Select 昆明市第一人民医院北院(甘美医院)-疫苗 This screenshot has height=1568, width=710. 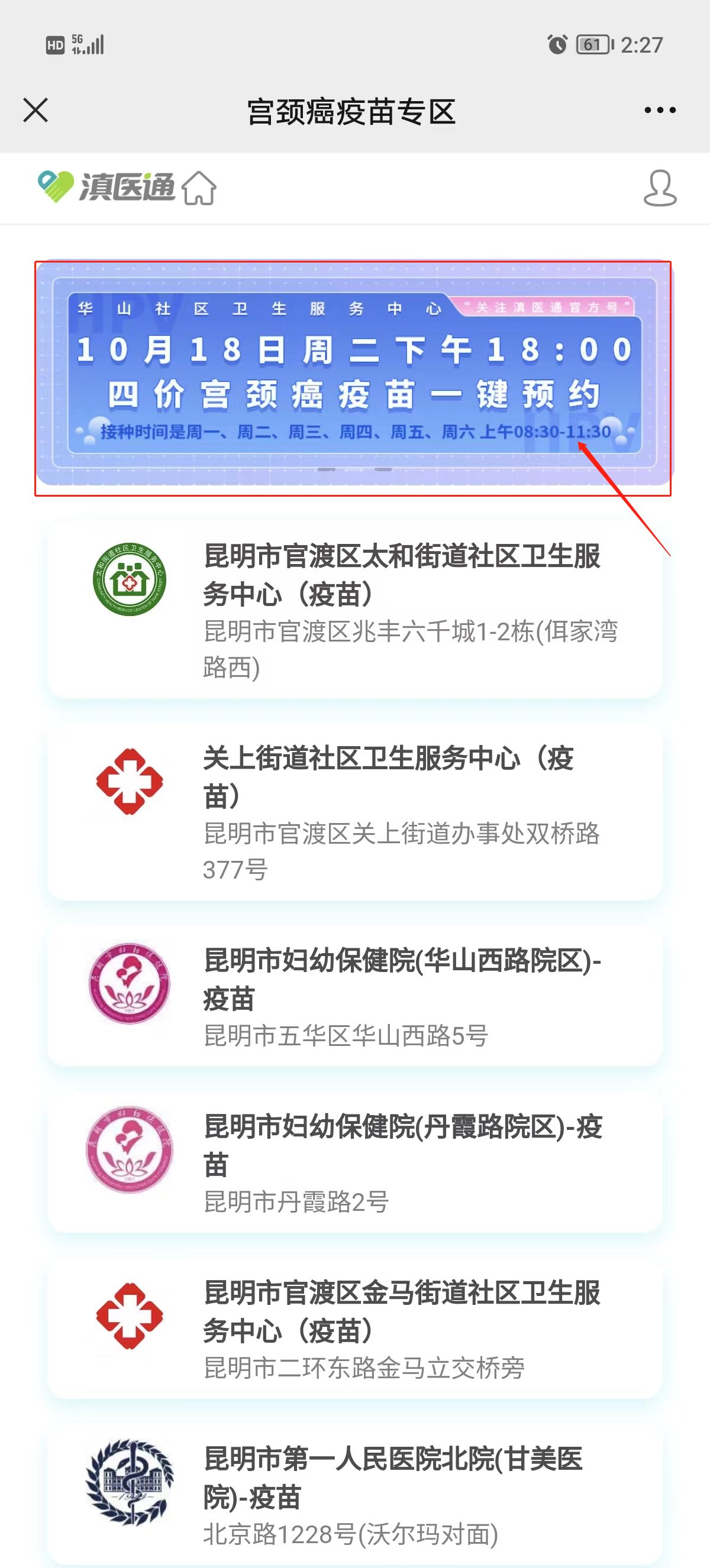pos(354,1494)
